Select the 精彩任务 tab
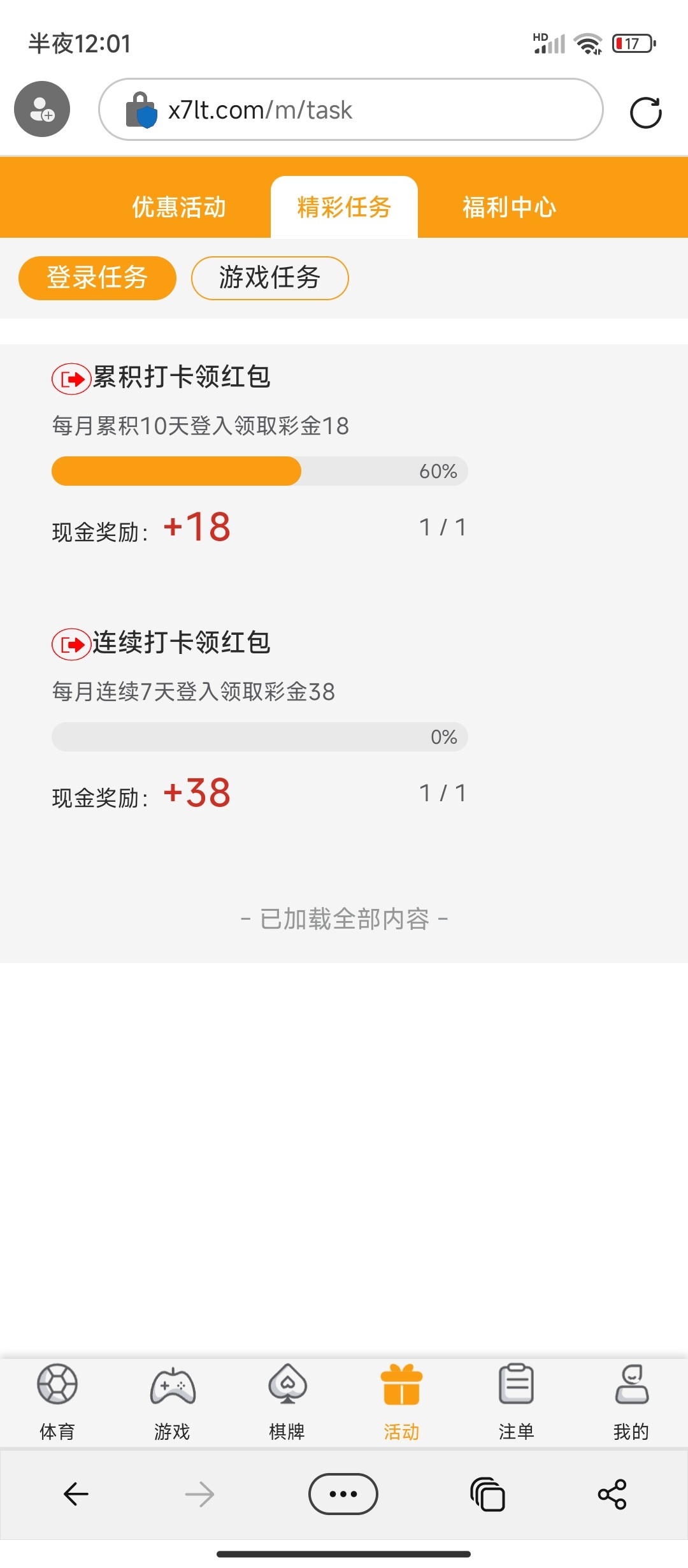The height and width of the screenshot is (1568, 688). 344,207
